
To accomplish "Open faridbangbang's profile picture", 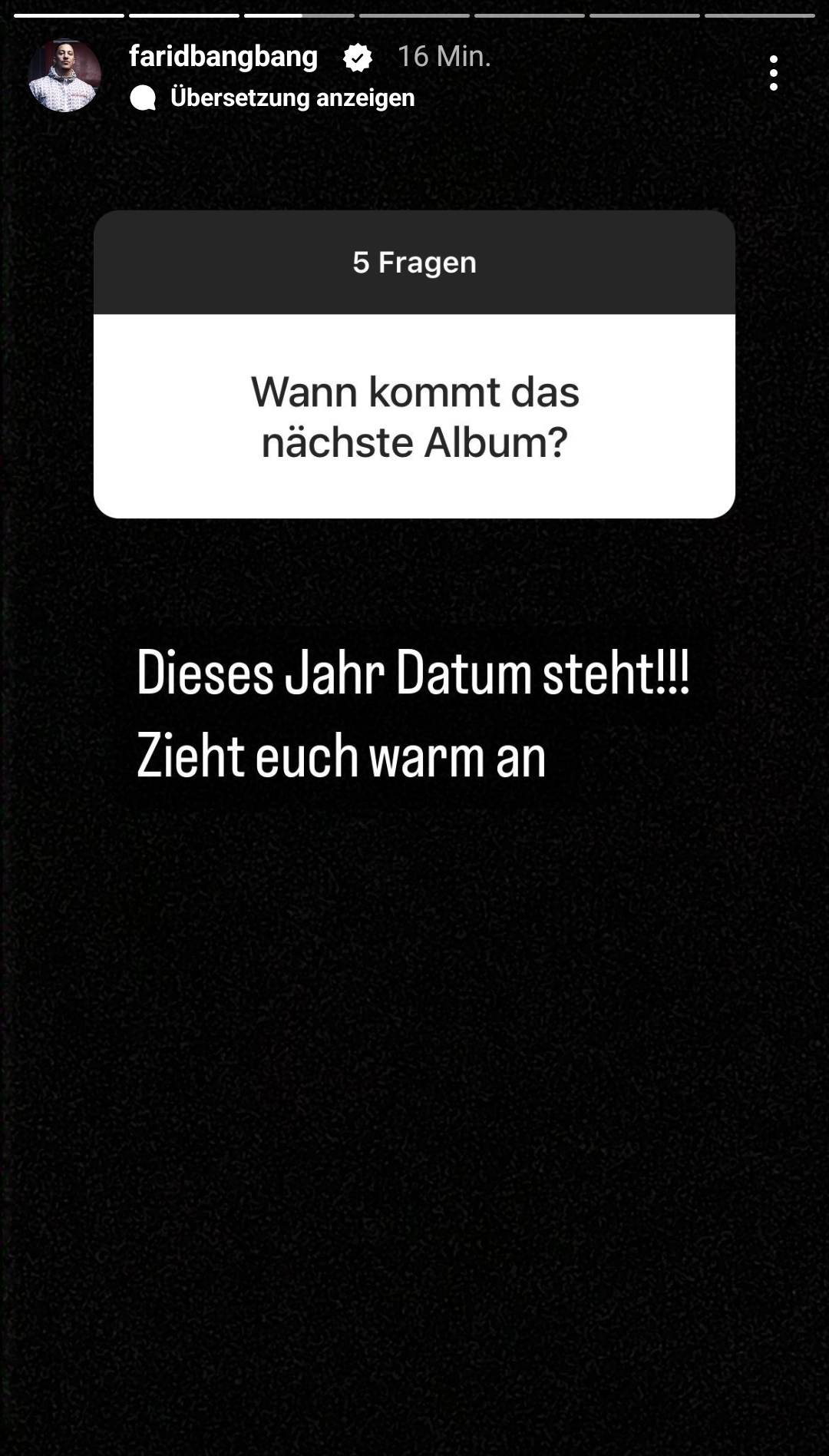I will pos(64,75).
